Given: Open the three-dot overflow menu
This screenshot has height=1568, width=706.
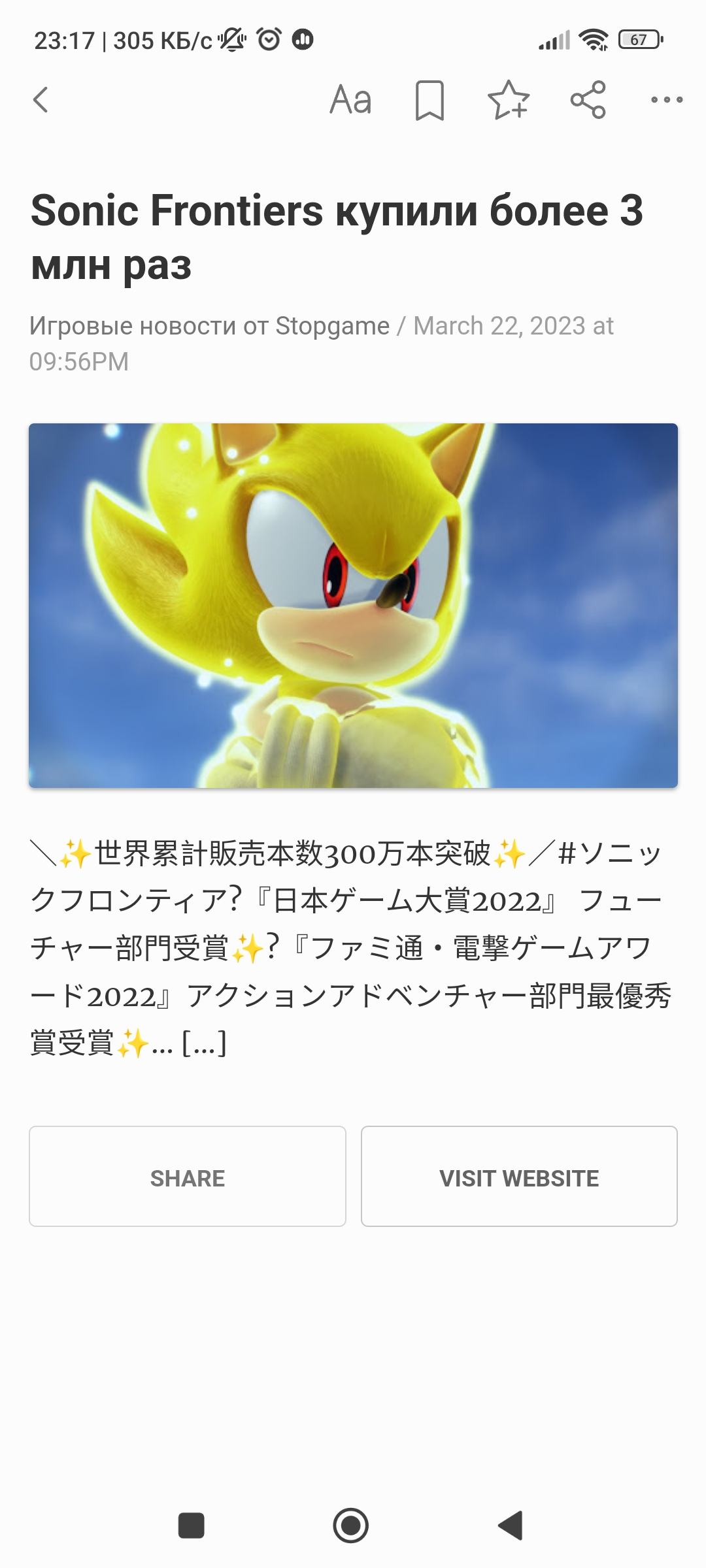Looking at the screenshot, I should coord(667,100).
